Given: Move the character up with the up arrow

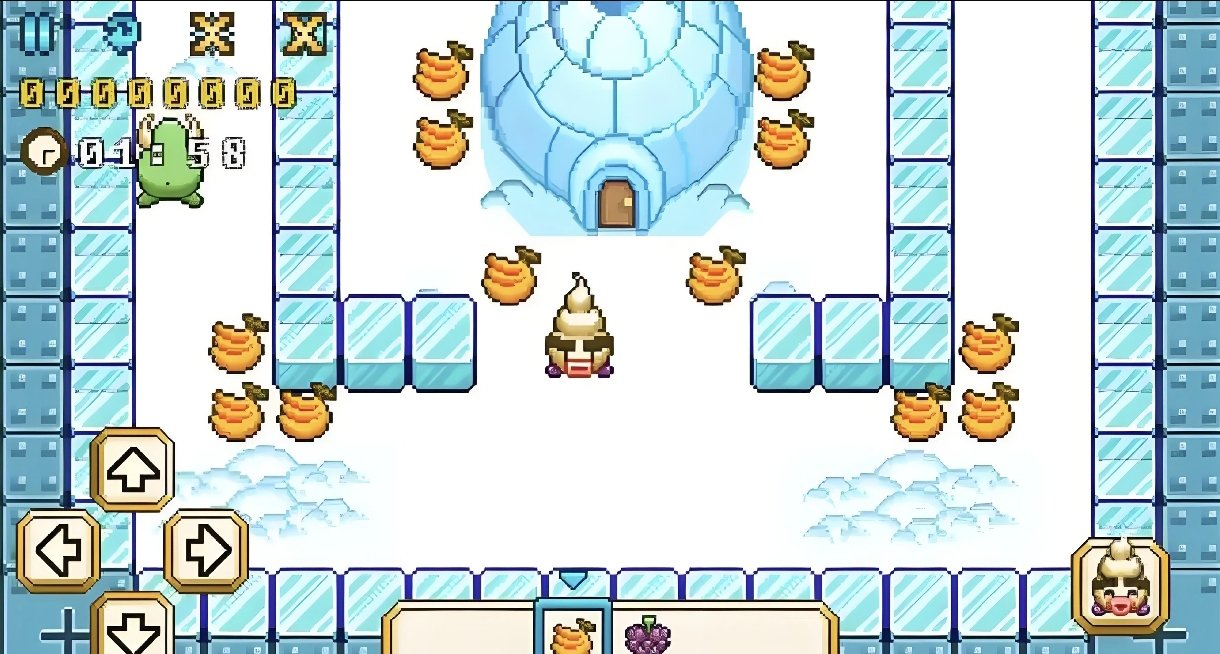Looking at the screenshot, I should 133,471.
